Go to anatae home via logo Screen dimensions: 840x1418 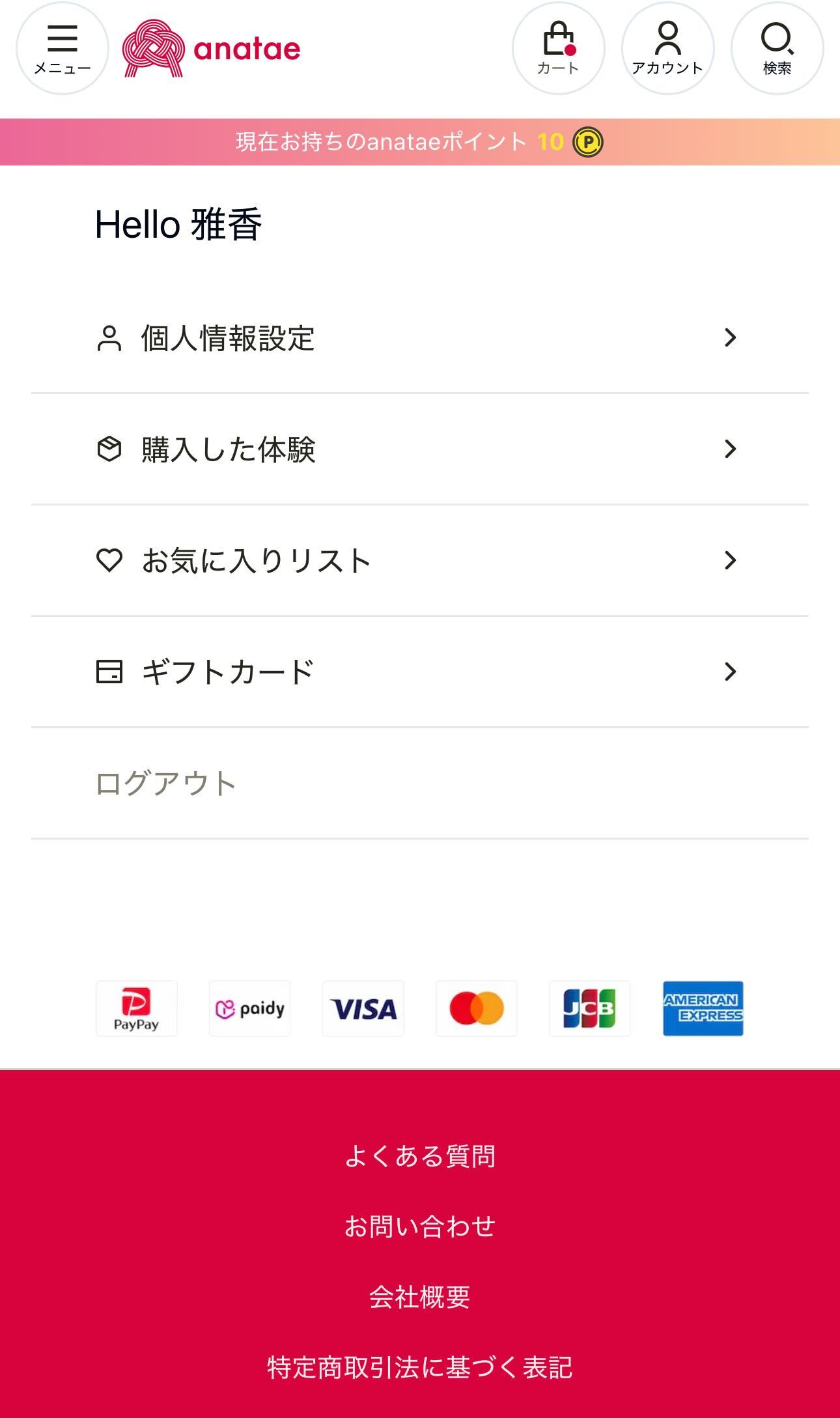point(212,48)
